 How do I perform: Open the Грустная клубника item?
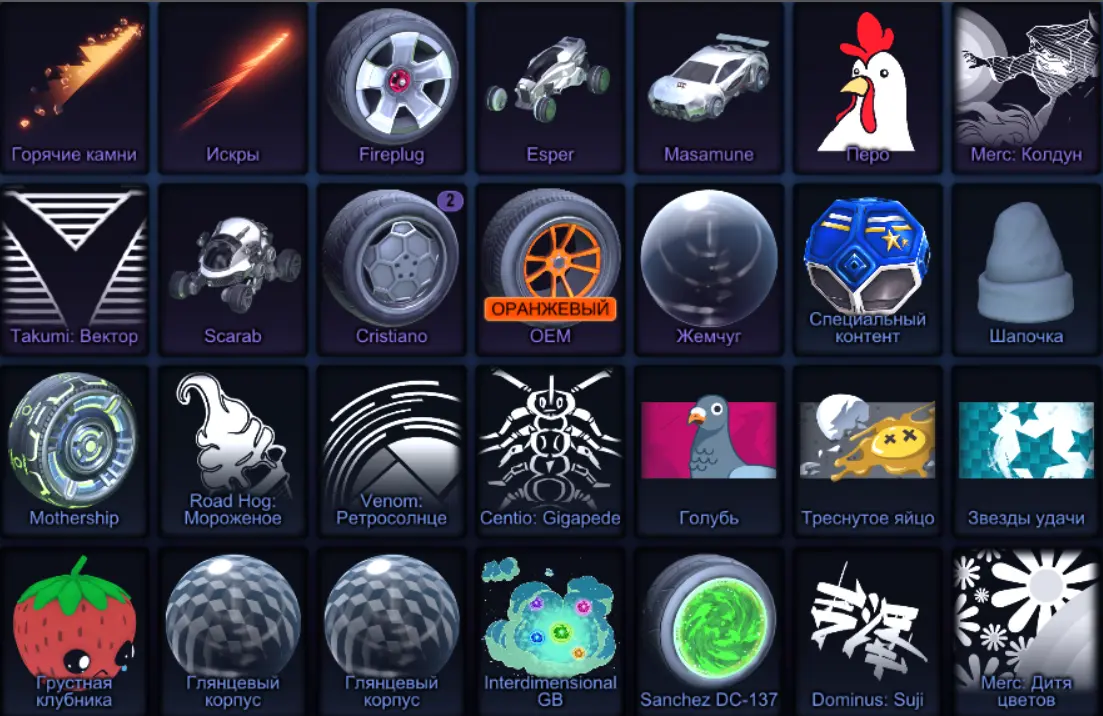click(74, 630)
